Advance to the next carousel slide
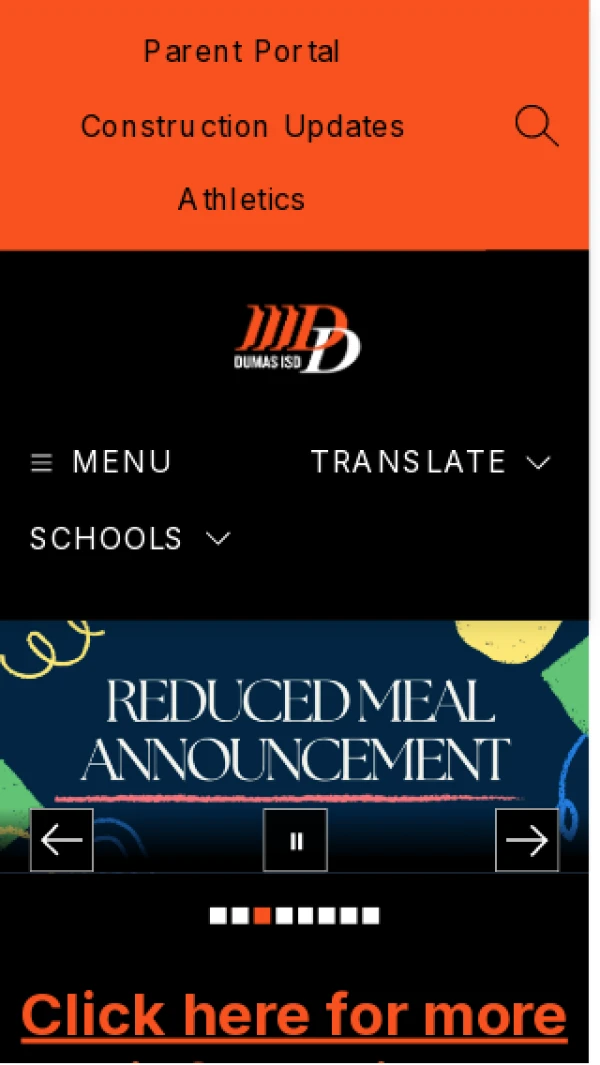 [527, 840]
